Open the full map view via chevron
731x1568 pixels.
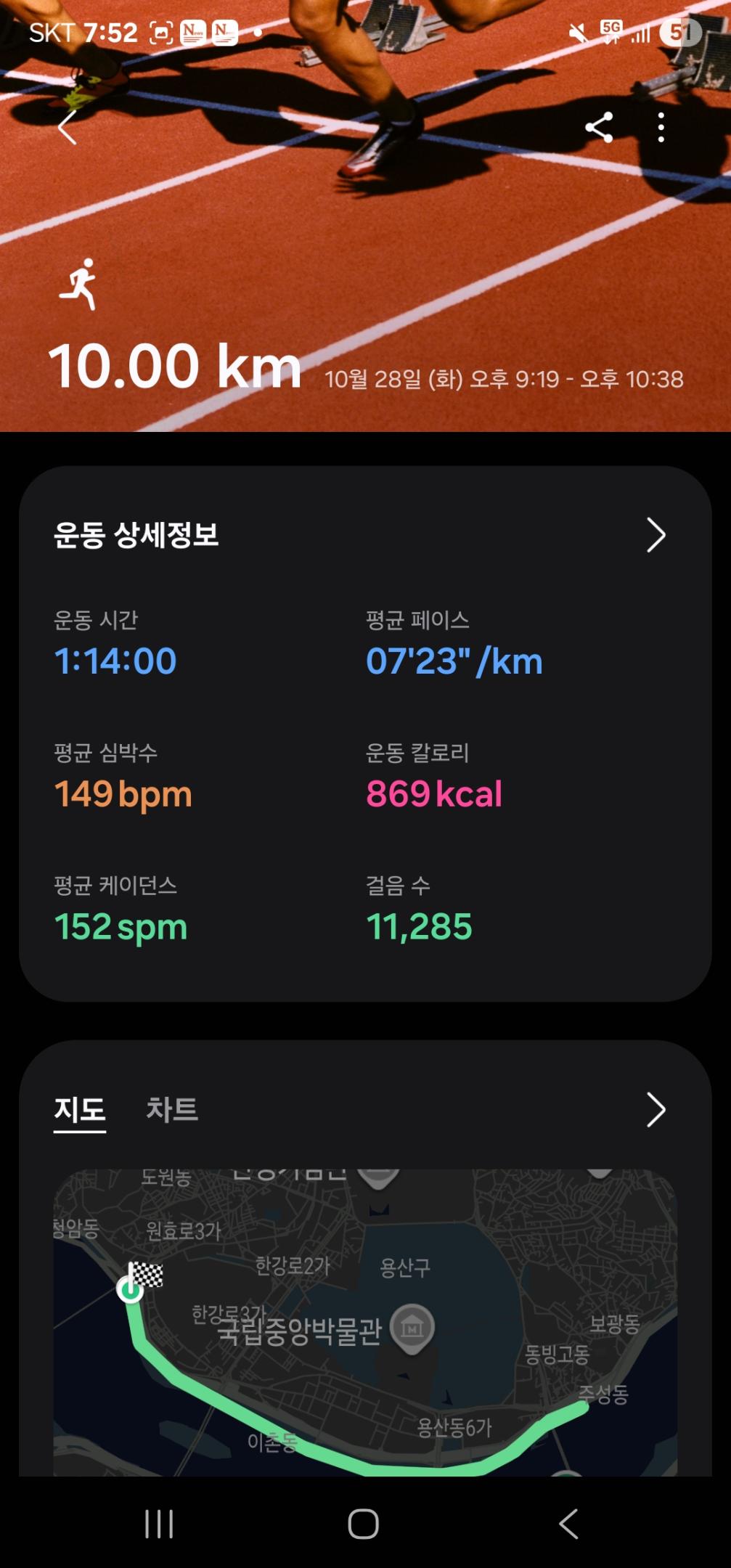[657, 1110]
